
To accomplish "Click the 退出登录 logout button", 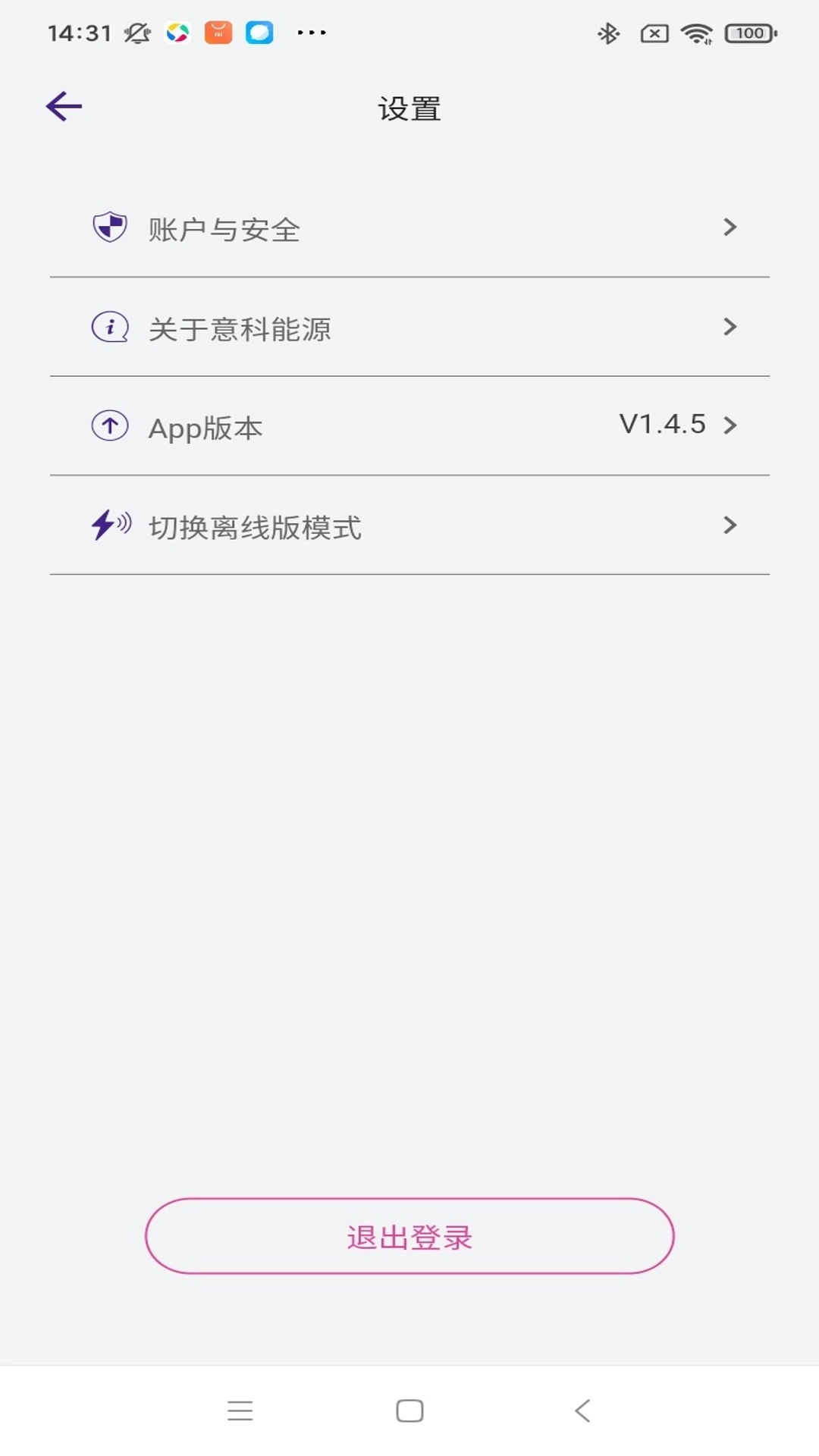I will (409, 1238).
